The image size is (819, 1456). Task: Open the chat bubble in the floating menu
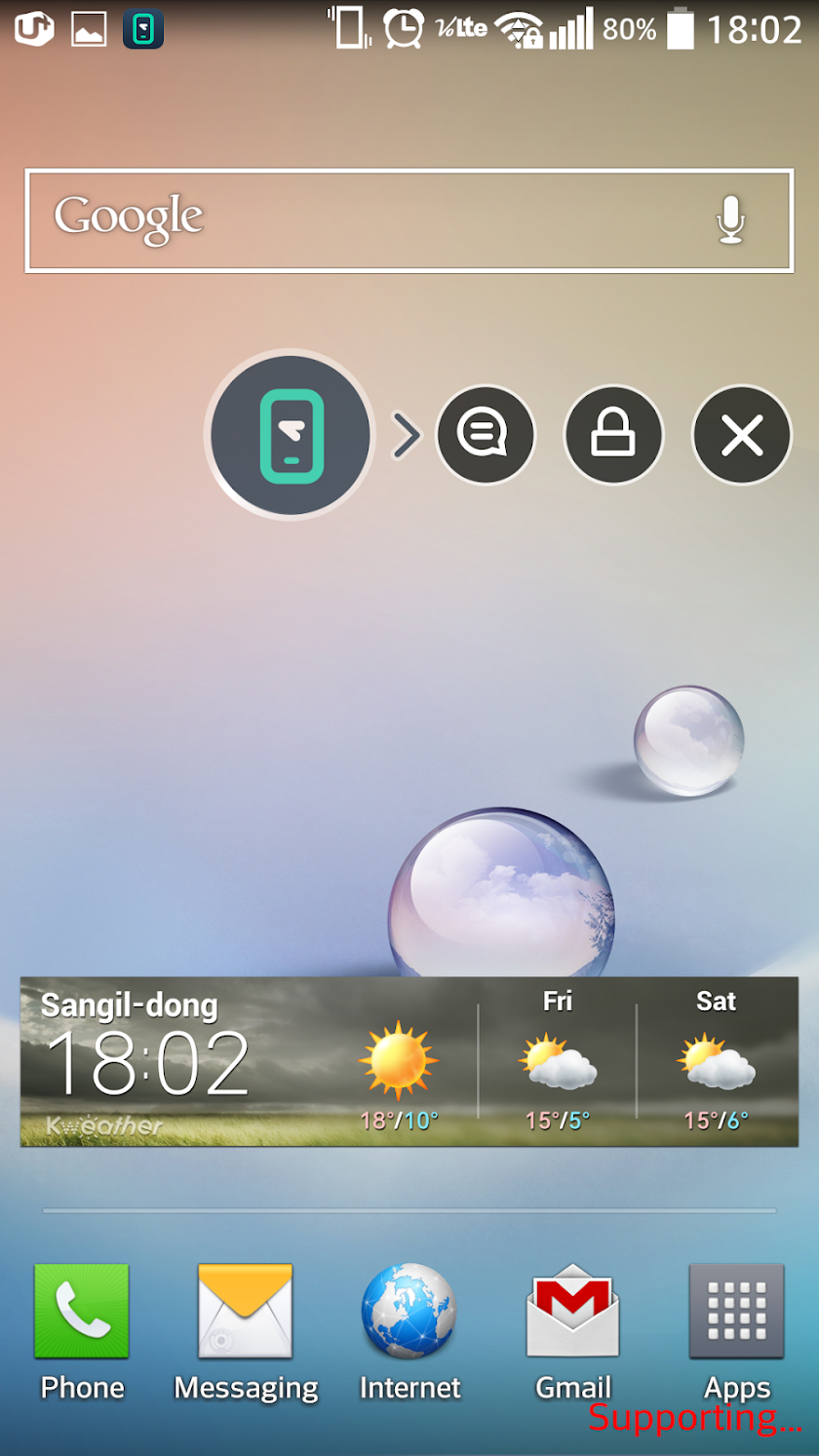pyautogui.click(x=485, y=435)
